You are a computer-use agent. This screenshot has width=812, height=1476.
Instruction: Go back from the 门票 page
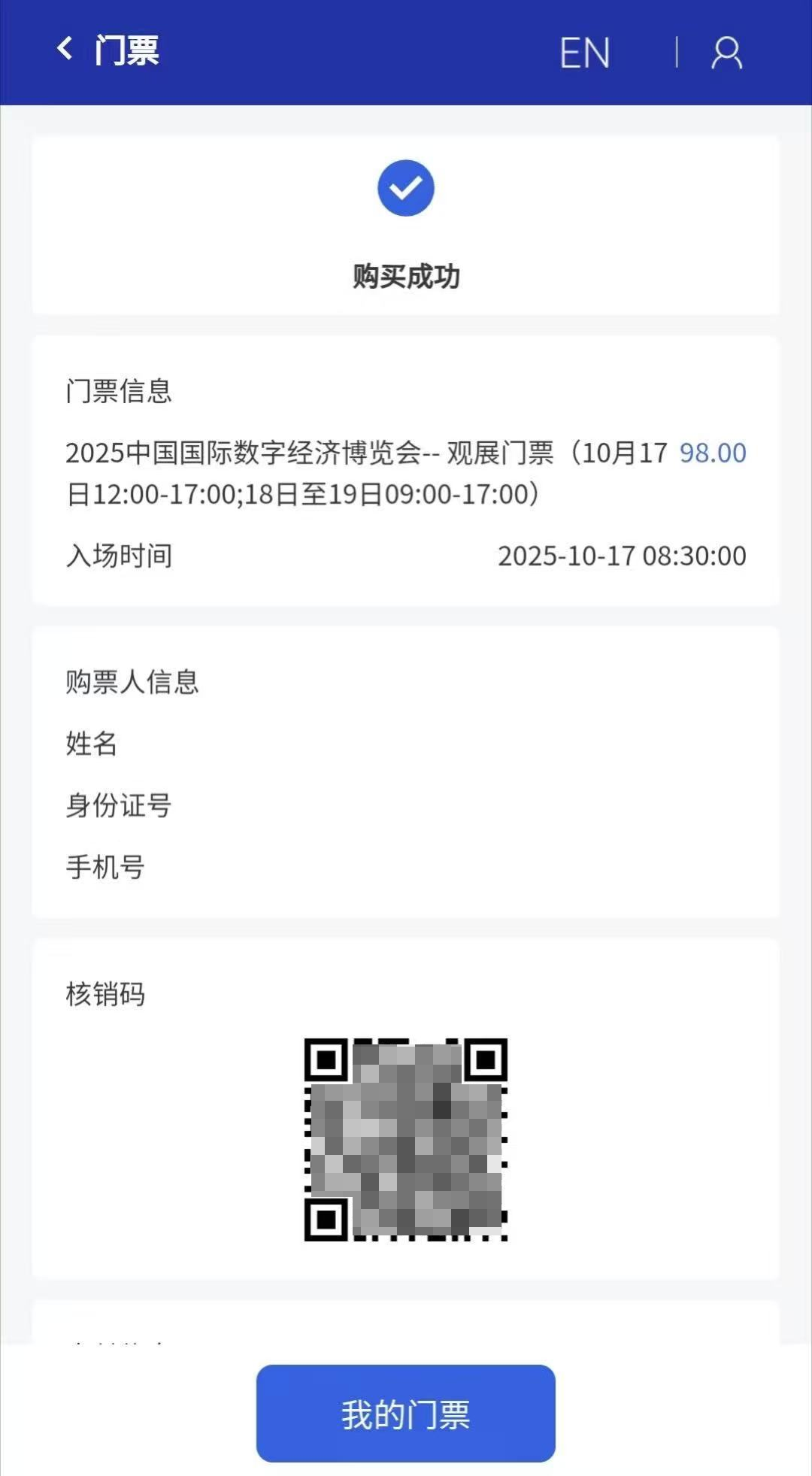[65, 50]
